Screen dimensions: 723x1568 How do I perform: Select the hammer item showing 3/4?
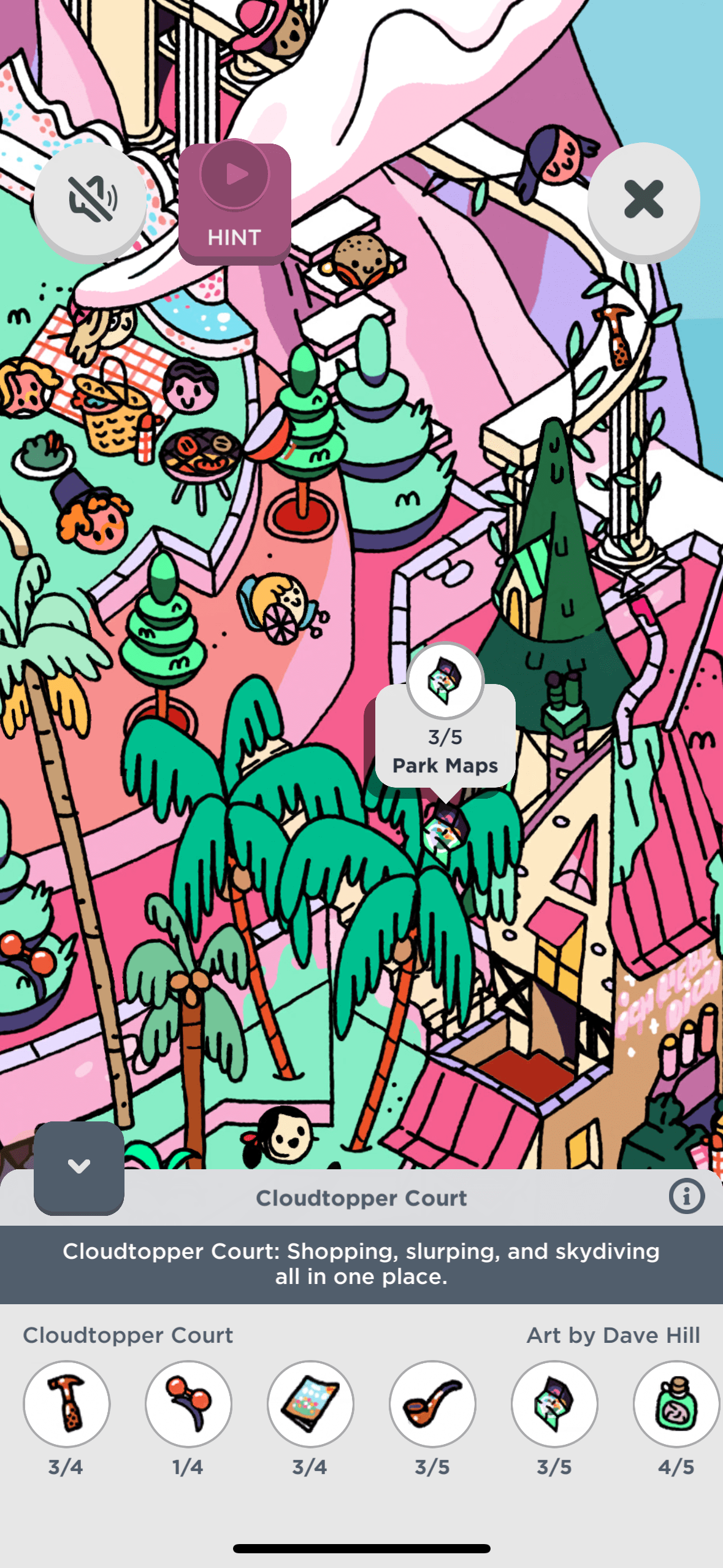(67, 1404)
